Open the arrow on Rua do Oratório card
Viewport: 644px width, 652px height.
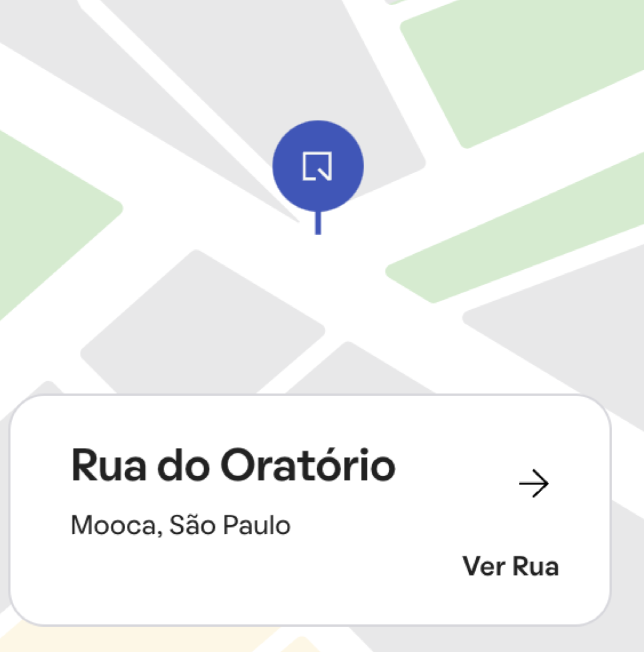click(534, 485)
